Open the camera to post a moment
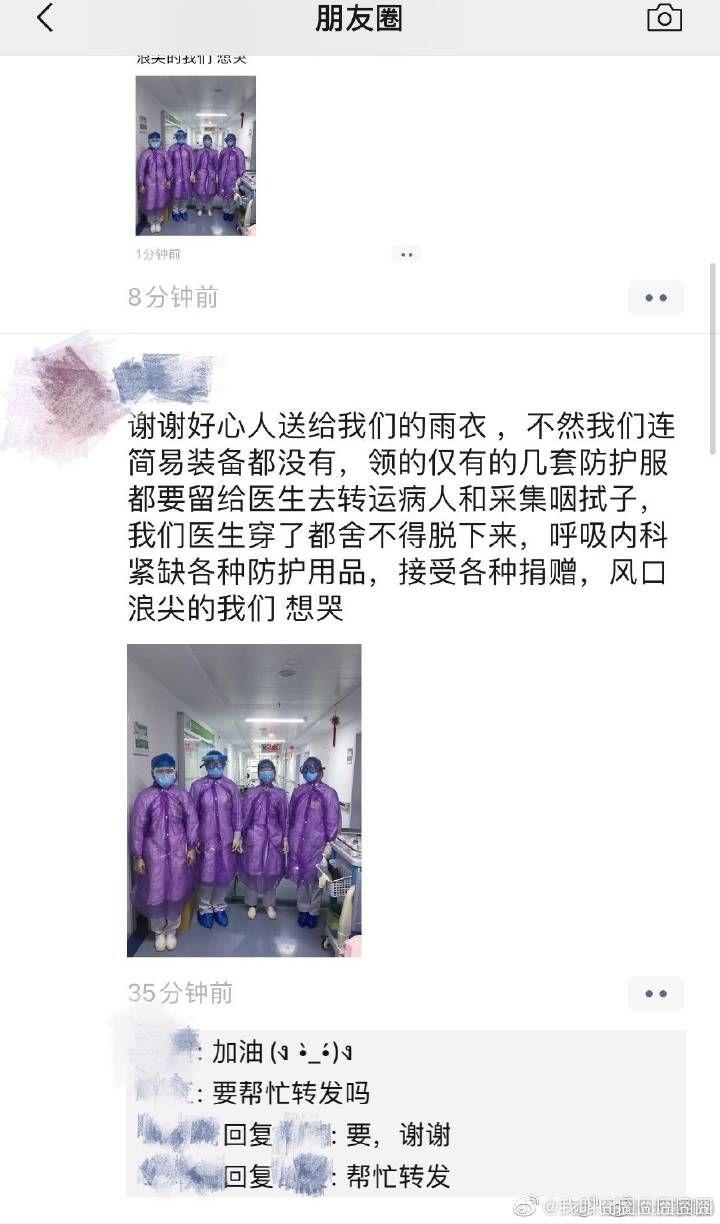 coord(664,19)
